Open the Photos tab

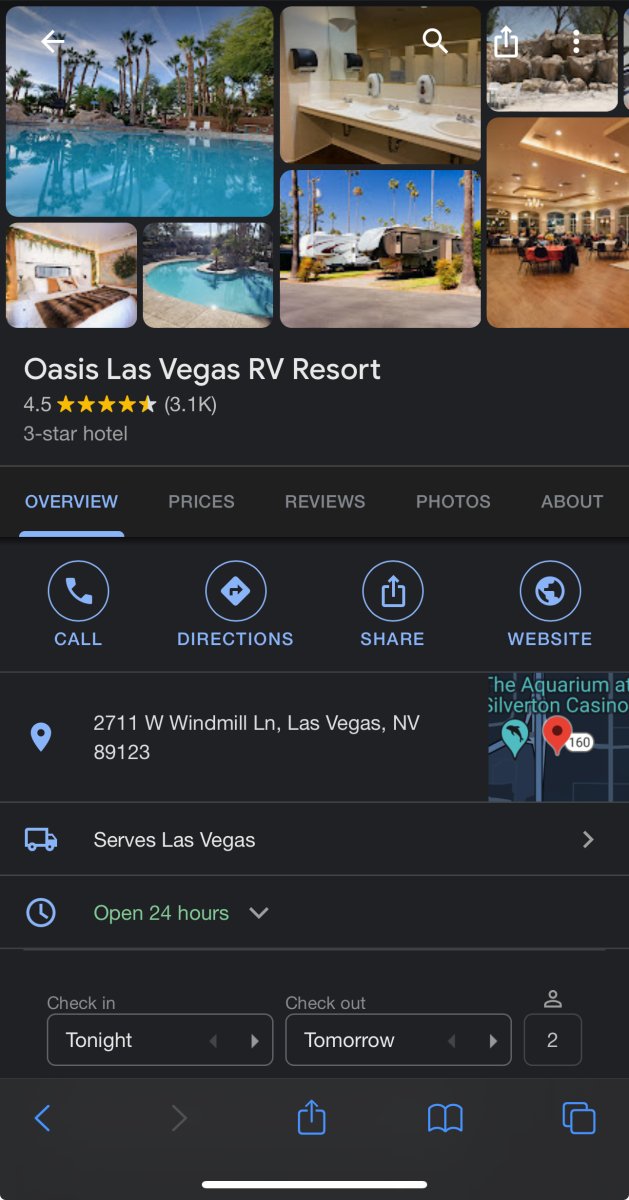[453, 502]
